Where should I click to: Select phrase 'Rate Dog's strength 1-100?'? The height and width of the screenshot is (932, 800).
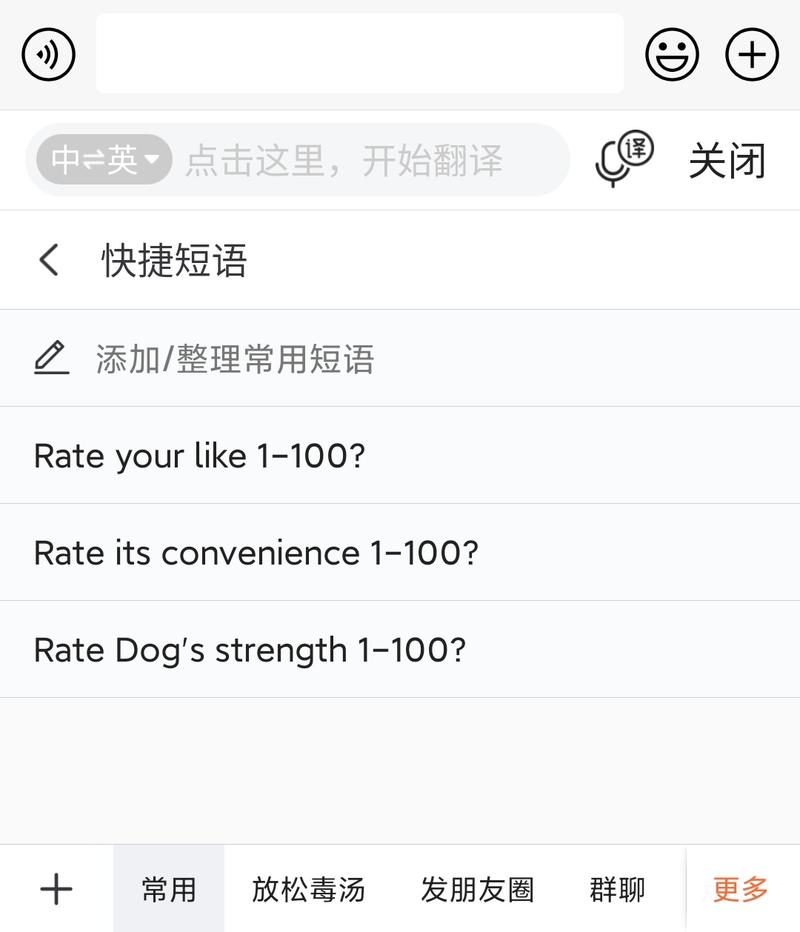[248, 649]
